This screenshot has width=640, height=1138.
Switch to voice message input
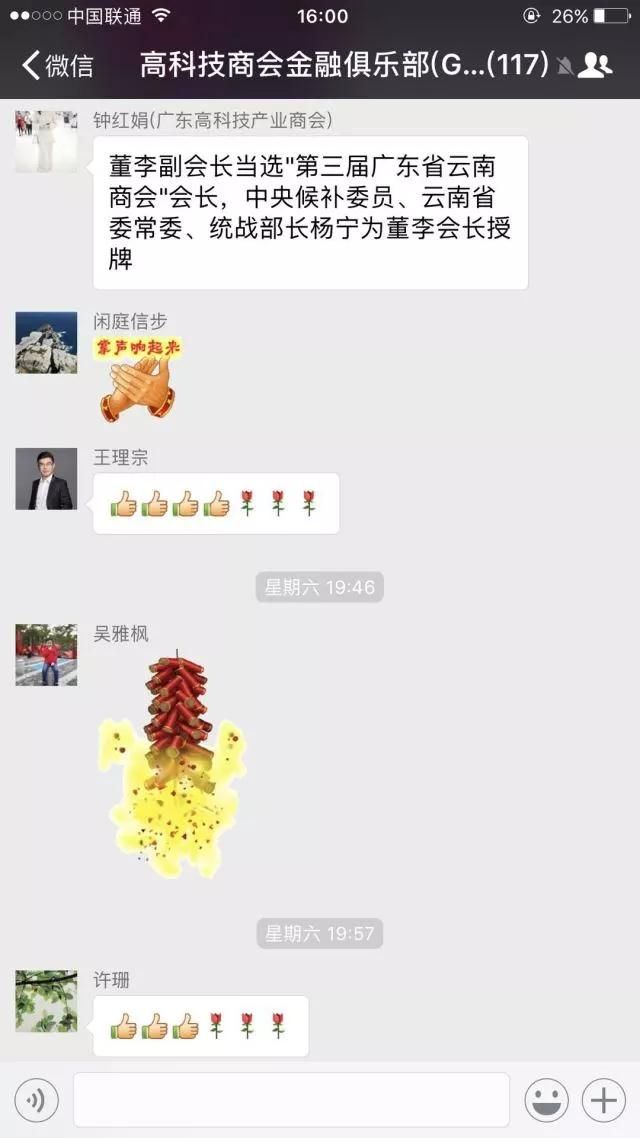click(x=36, y=1100)
